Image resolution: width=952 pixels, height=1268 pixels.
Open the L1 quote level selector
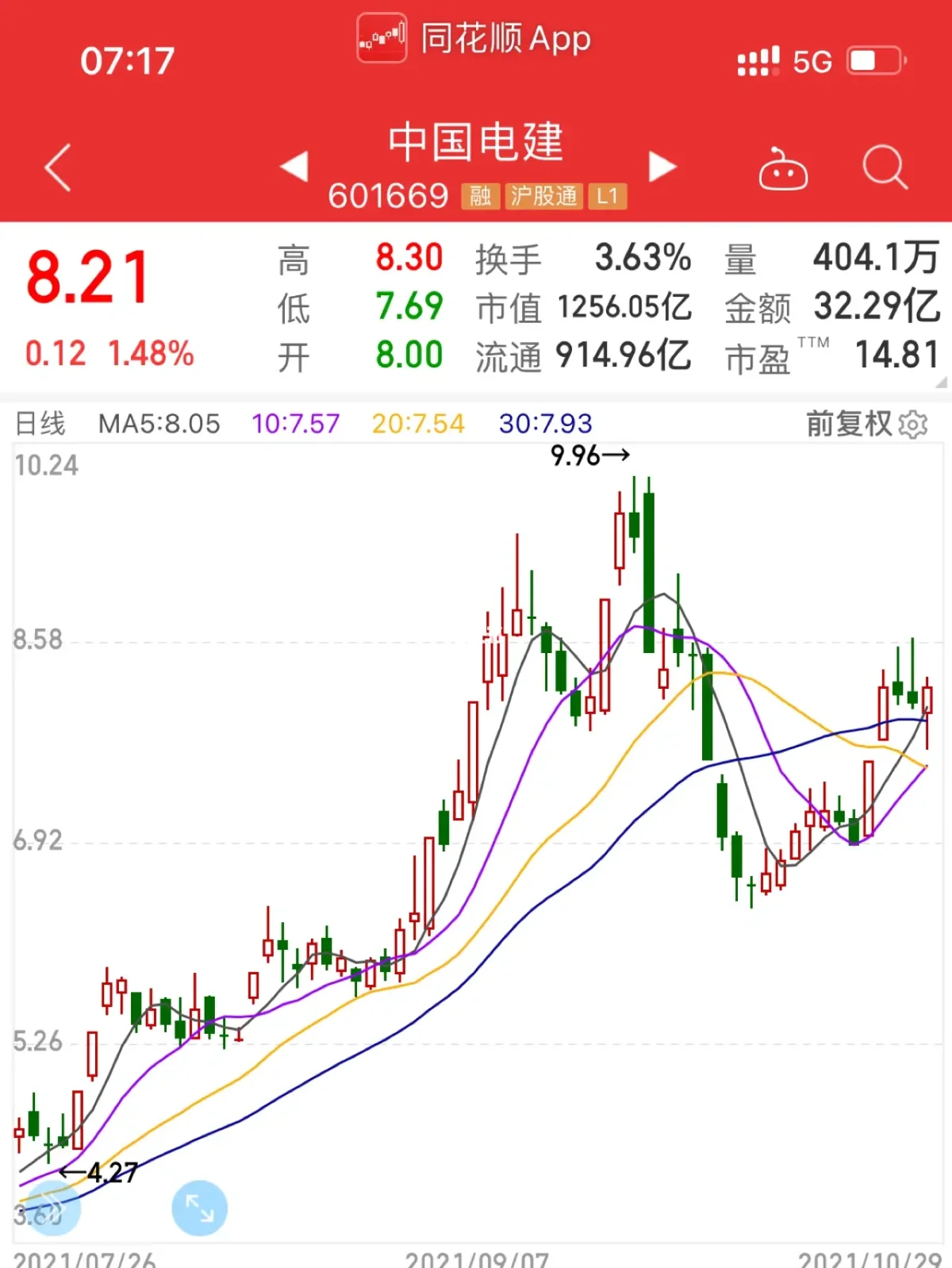(x=608, y=196)
